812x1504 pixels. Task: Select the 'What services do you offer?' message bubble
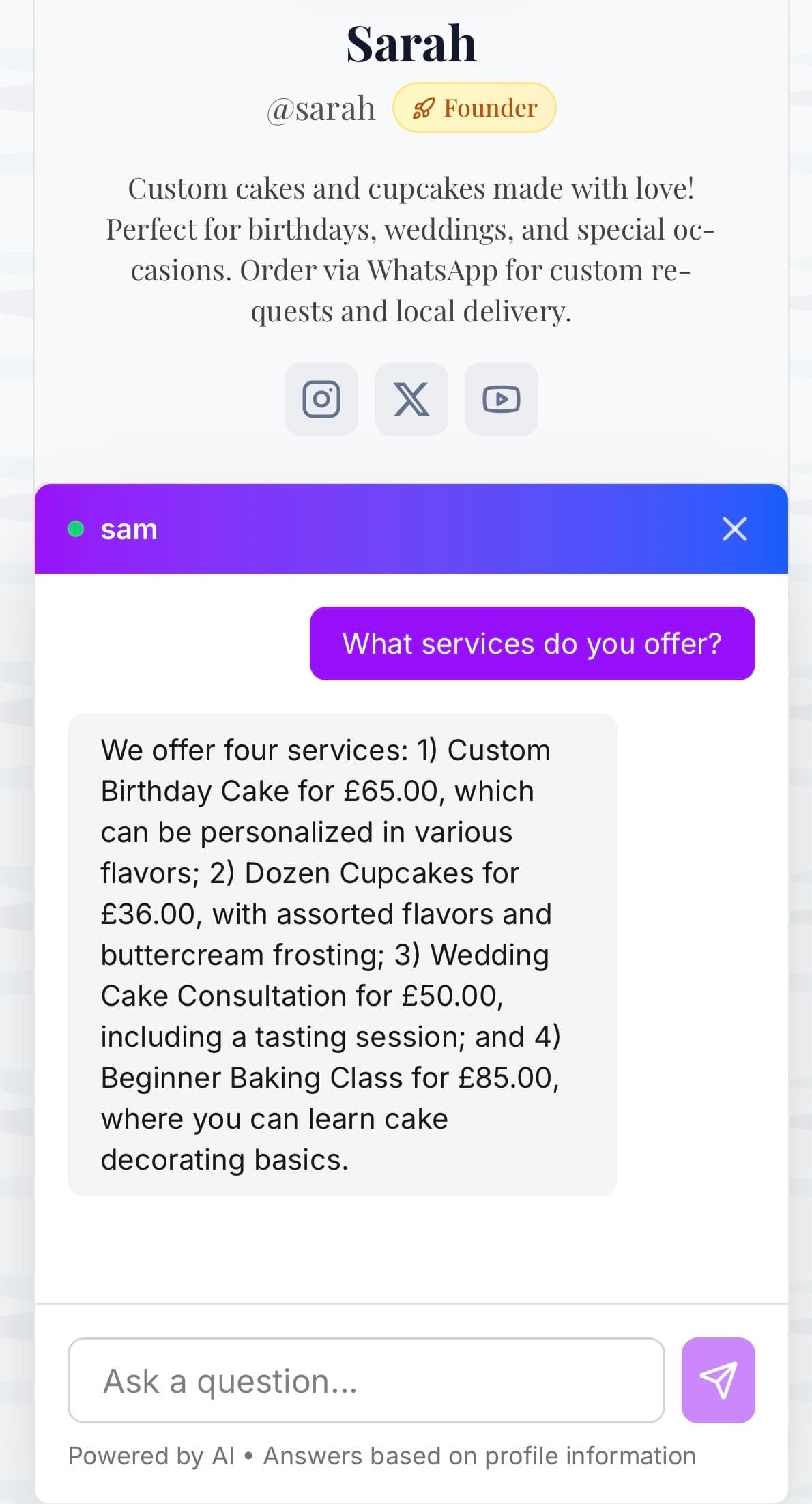[x=532, y=643]
